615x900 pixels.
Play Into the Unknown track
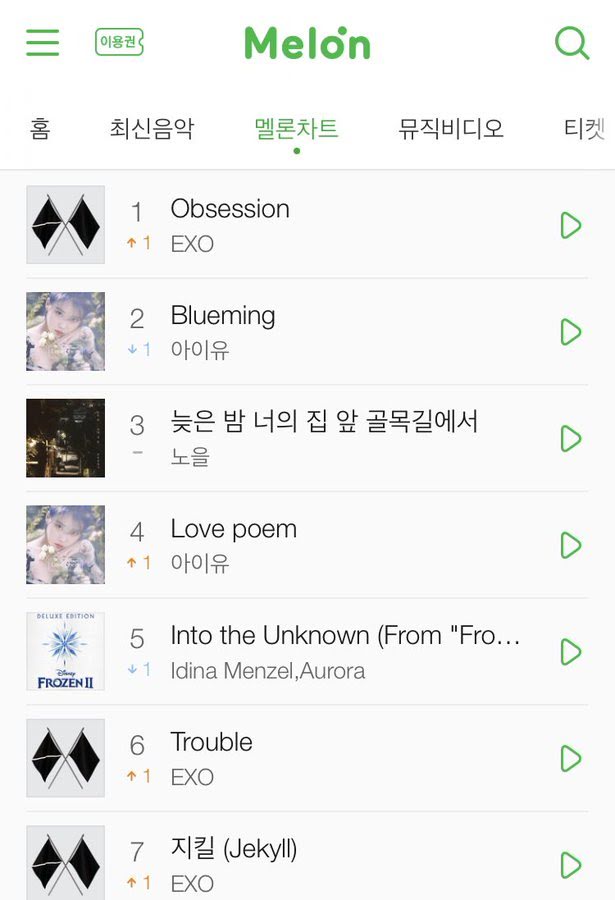570,652
